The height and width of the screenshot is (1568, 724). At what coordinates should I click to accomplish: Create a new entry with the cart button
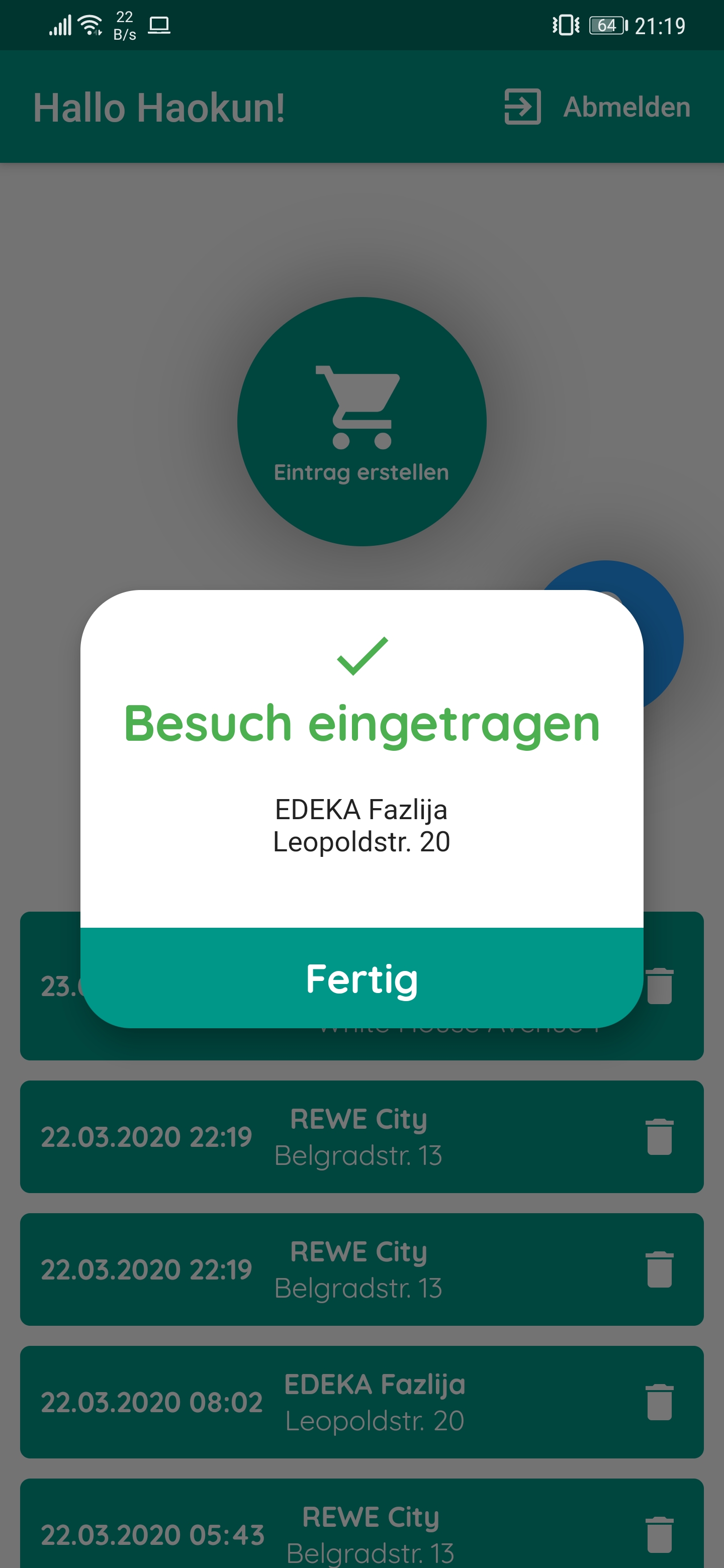[x=361, y=421]
